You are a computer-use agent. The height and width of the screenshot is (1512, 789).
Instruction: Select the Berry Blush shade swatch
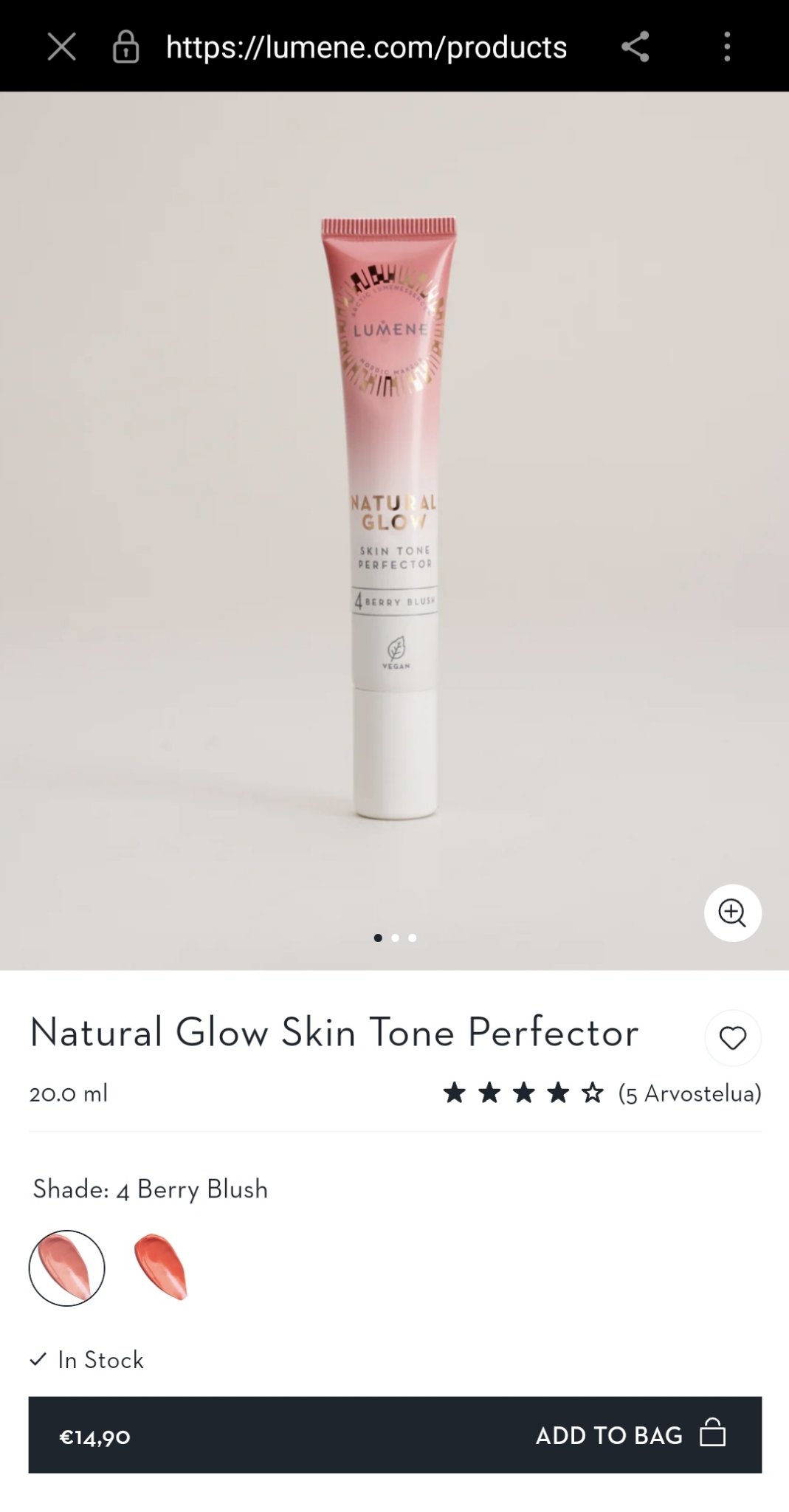(66, 1268)
